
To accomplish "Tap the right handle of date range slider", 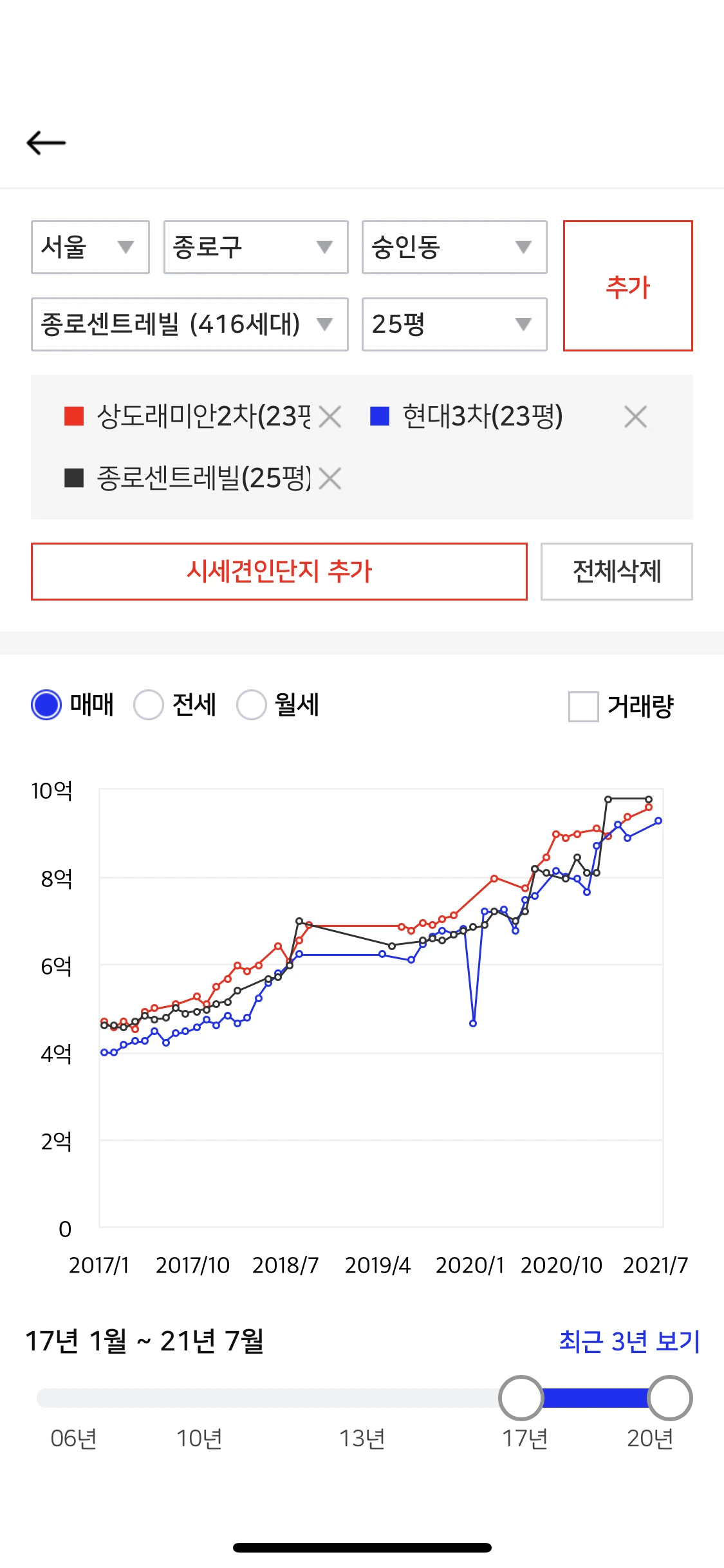I will 670,1398.
